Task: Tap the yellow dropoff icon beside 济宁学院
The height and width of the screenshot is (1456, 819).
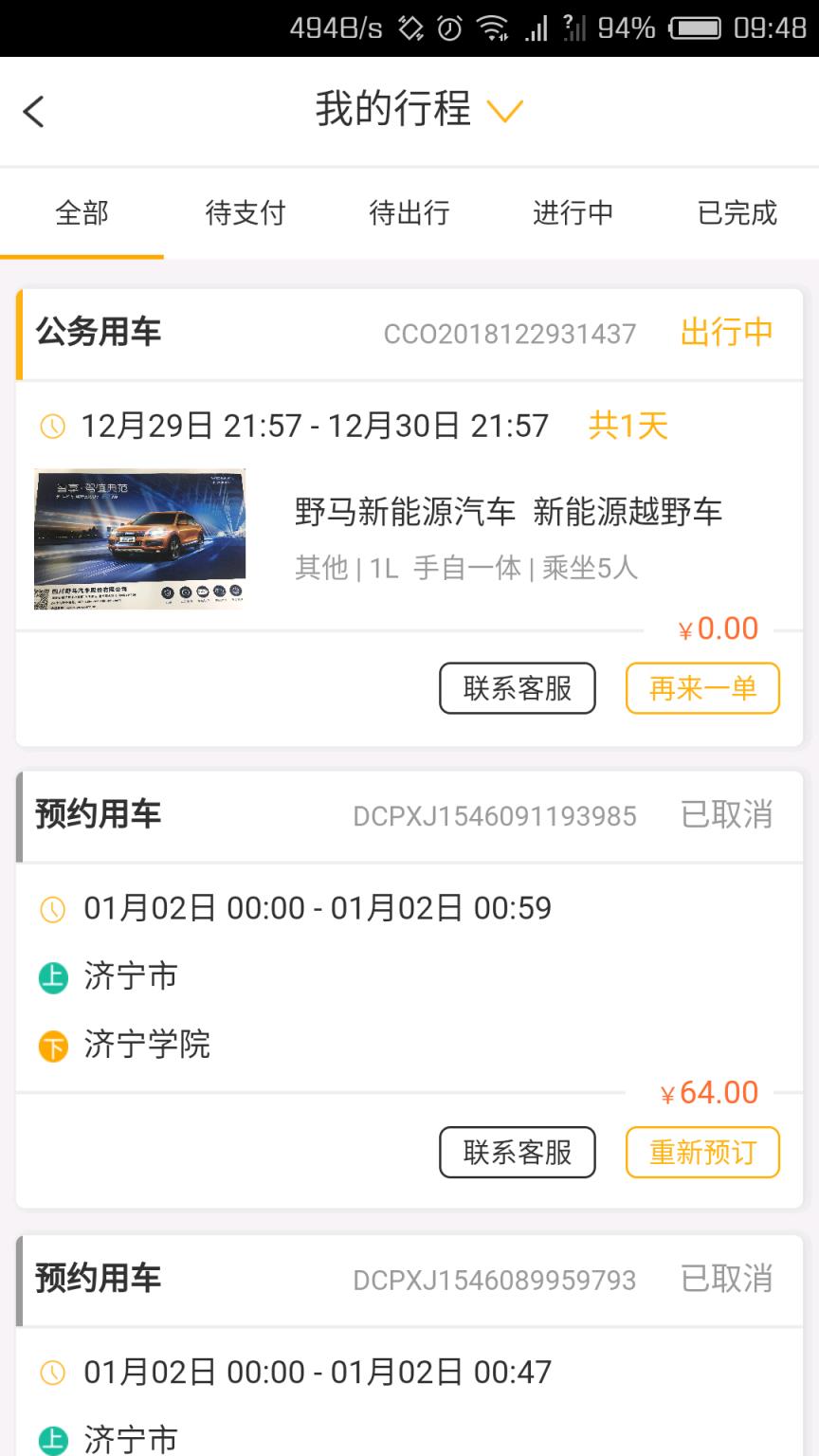Action: pos(54,1046)
